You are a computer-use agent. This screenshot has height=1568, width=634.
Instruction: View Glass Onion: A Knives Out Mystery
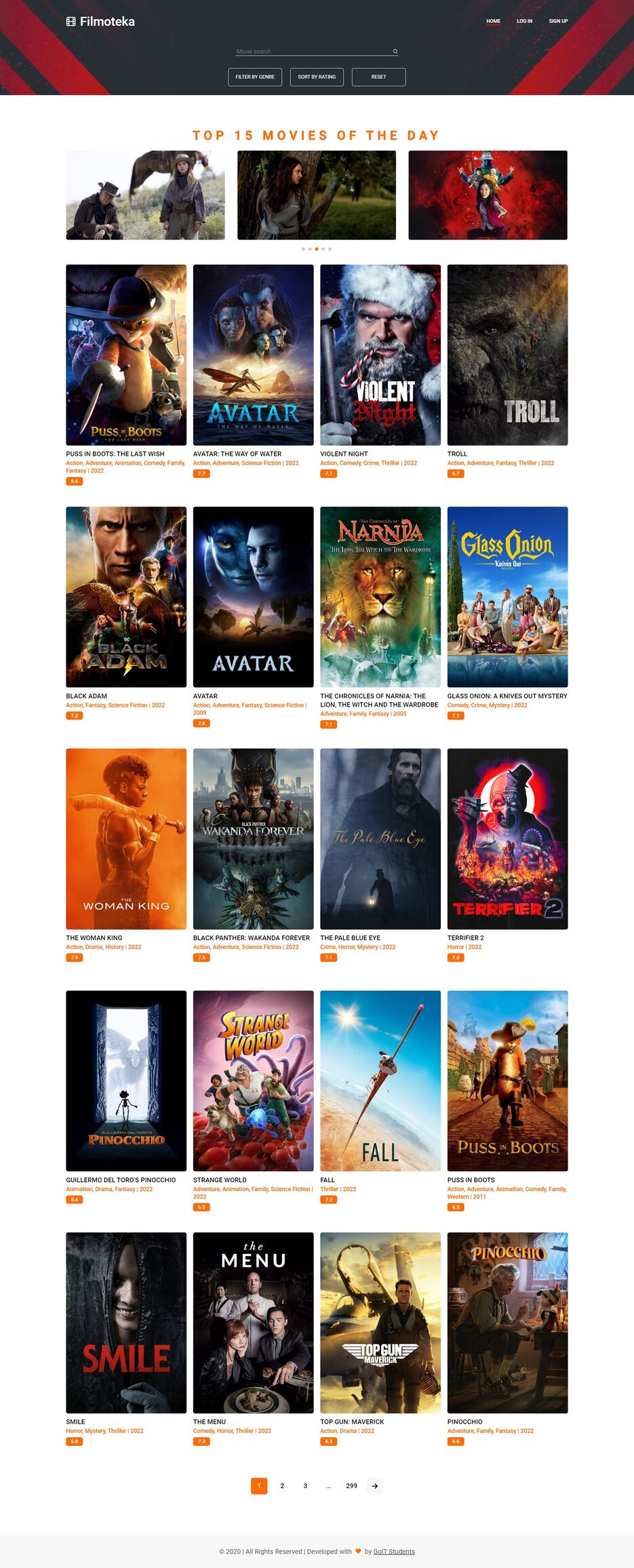507,597
